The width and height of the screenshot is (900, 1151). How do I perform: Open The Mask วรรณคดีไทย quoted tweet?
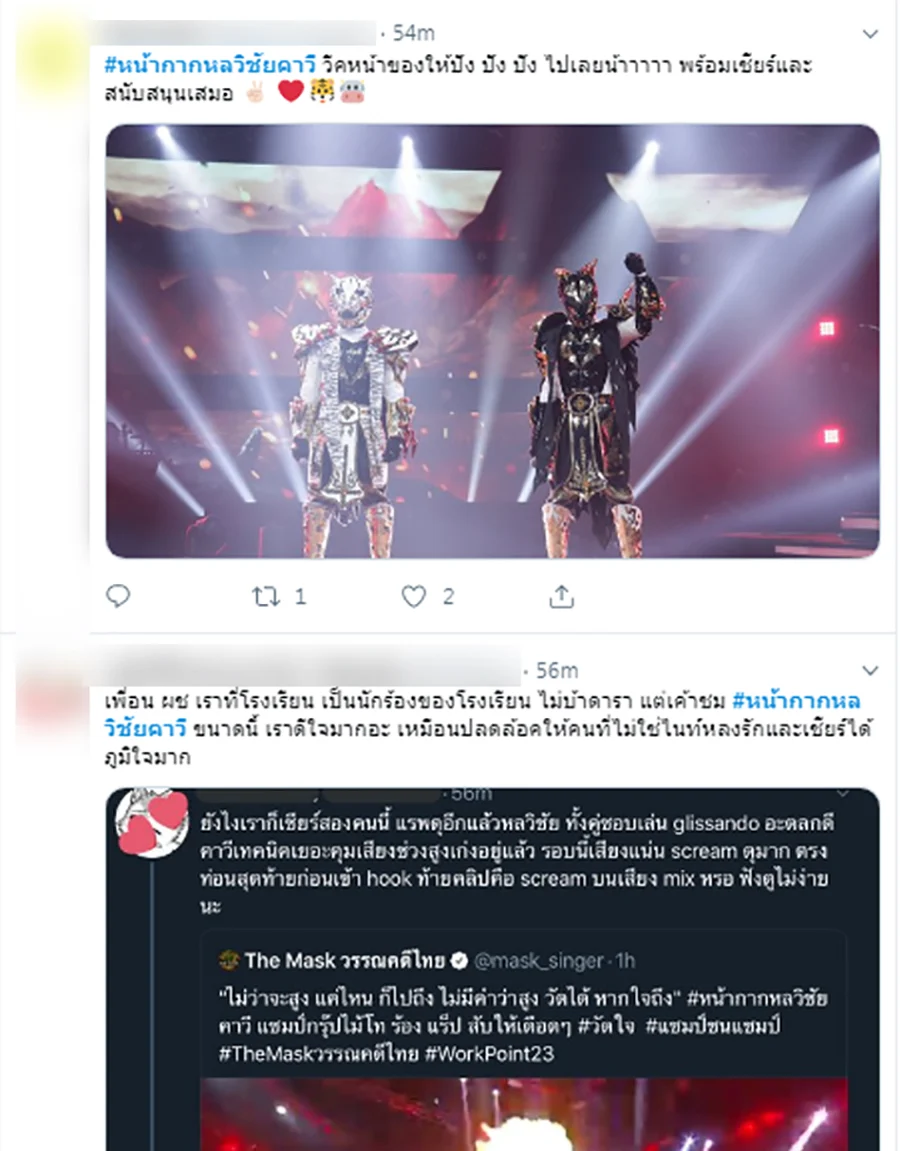(x=520, y=1010)
